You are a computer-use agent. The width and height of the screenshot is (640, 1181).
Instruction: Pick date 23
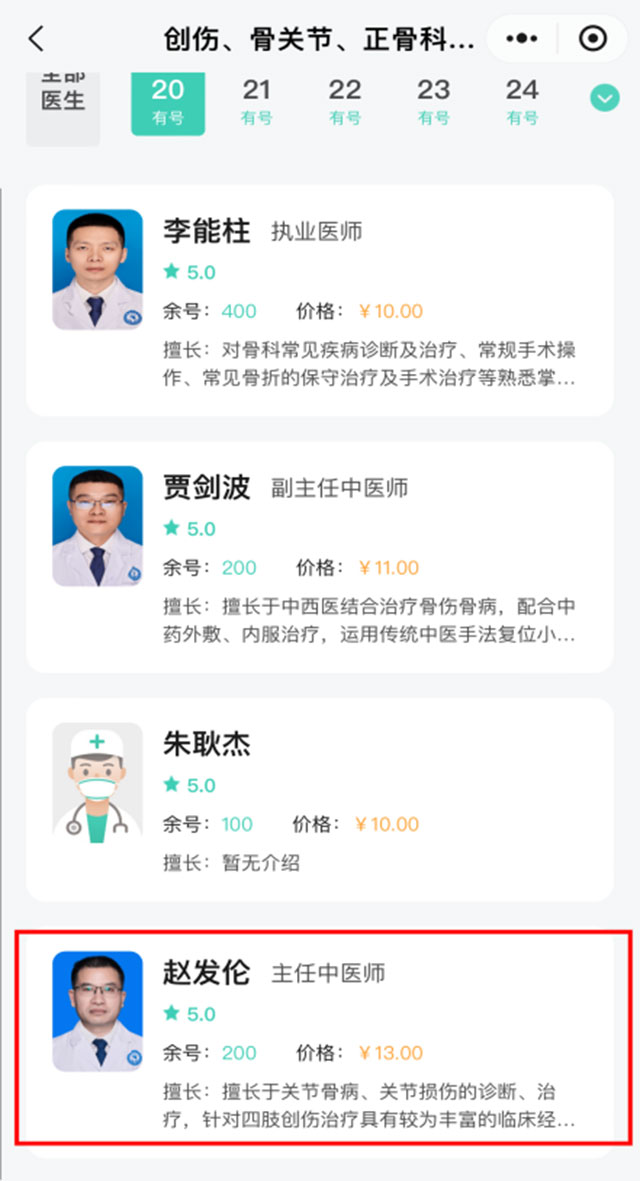coord(433,103)
